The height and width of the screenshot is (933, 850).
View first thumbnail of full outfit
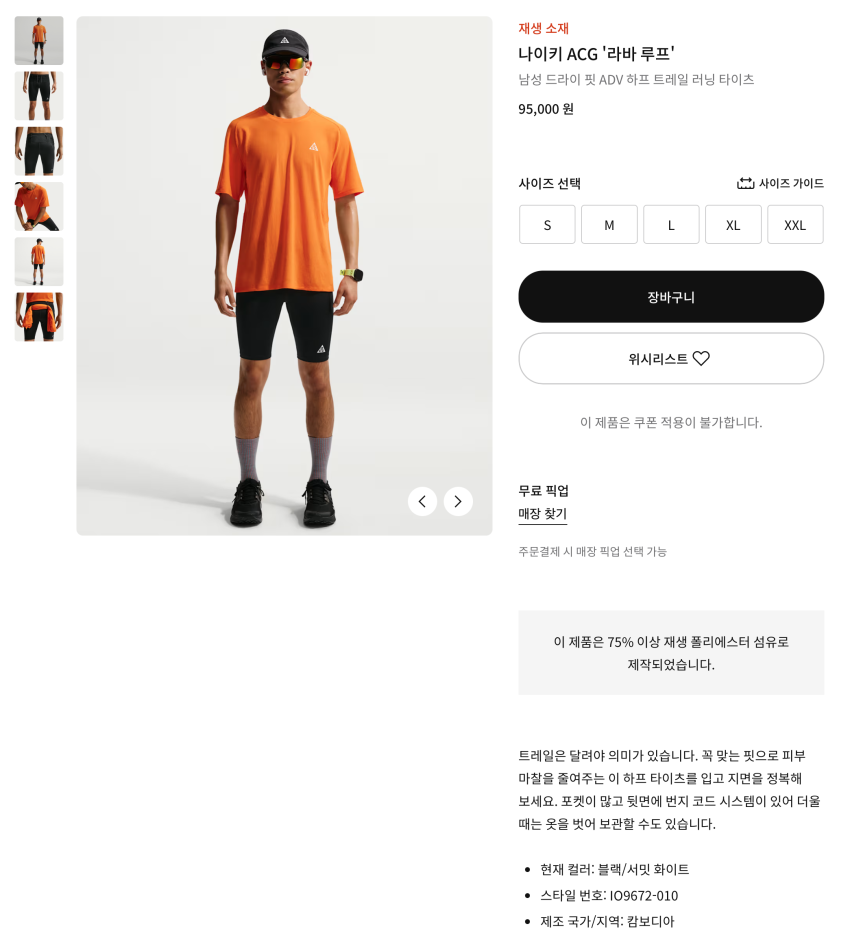click(39, 41)
